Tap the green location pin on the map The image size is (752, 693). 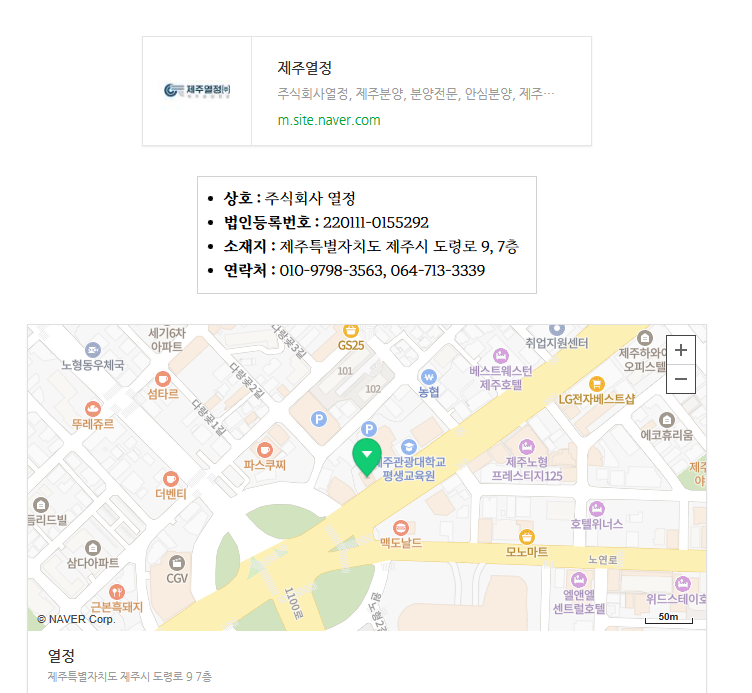367,456
